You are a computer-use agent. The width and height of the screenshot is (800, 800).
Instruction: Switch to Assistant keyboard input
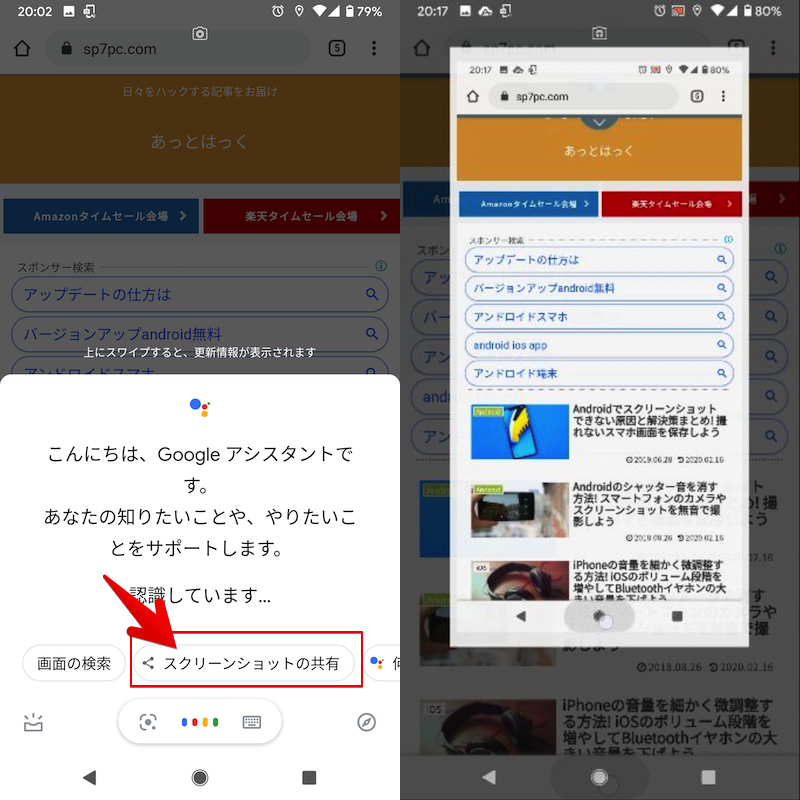pos(252,722)
